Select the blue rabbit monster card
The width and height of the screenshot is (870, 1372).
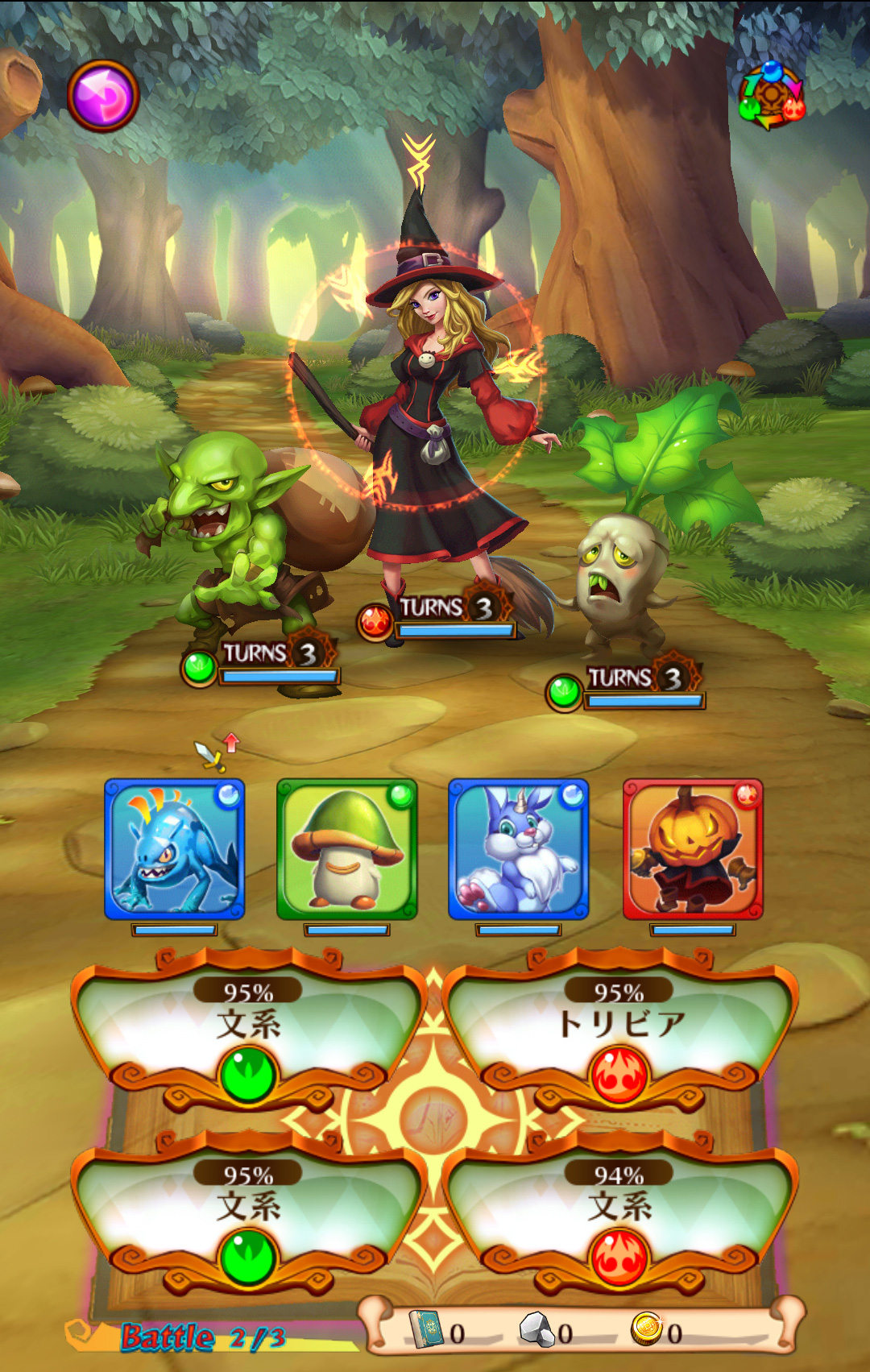pos(518,849)
